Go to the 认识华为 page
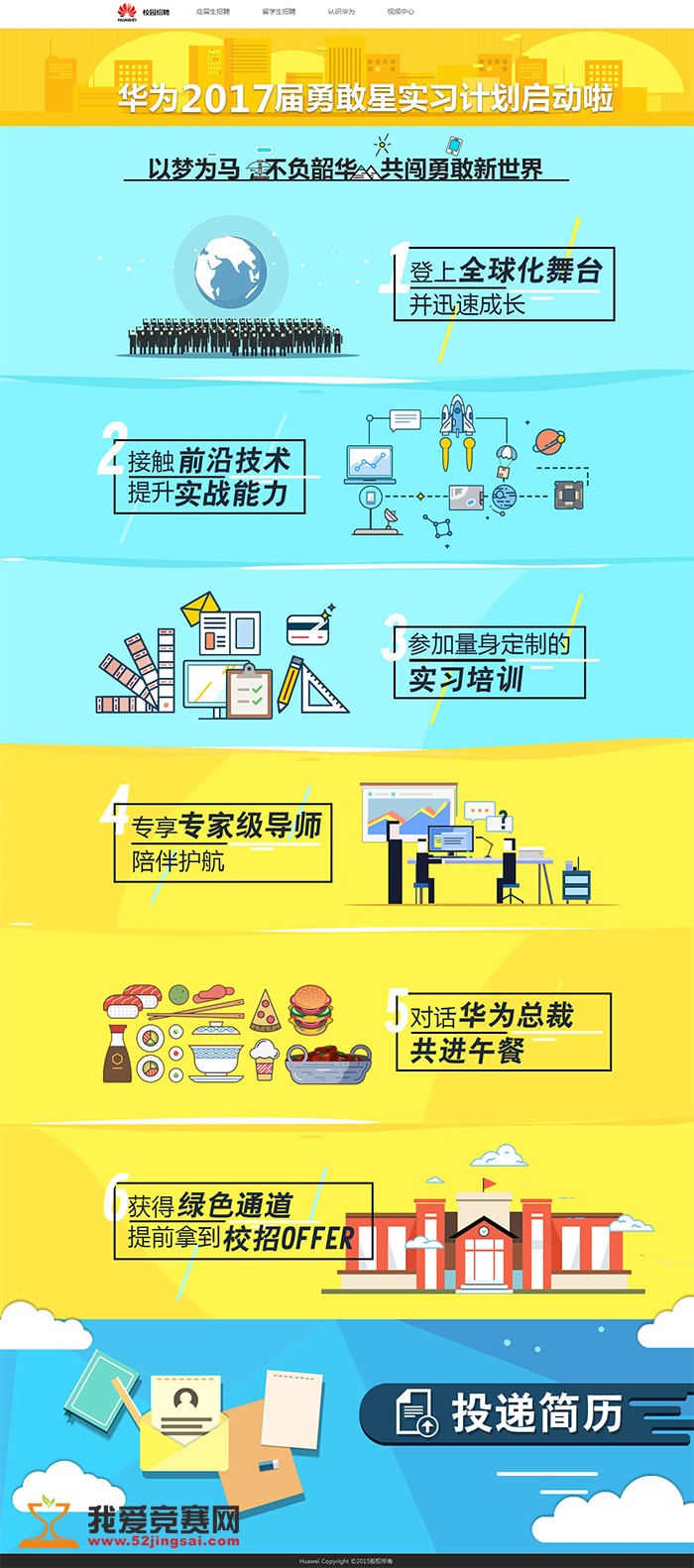694x1568 pixels. pos(341,12)
